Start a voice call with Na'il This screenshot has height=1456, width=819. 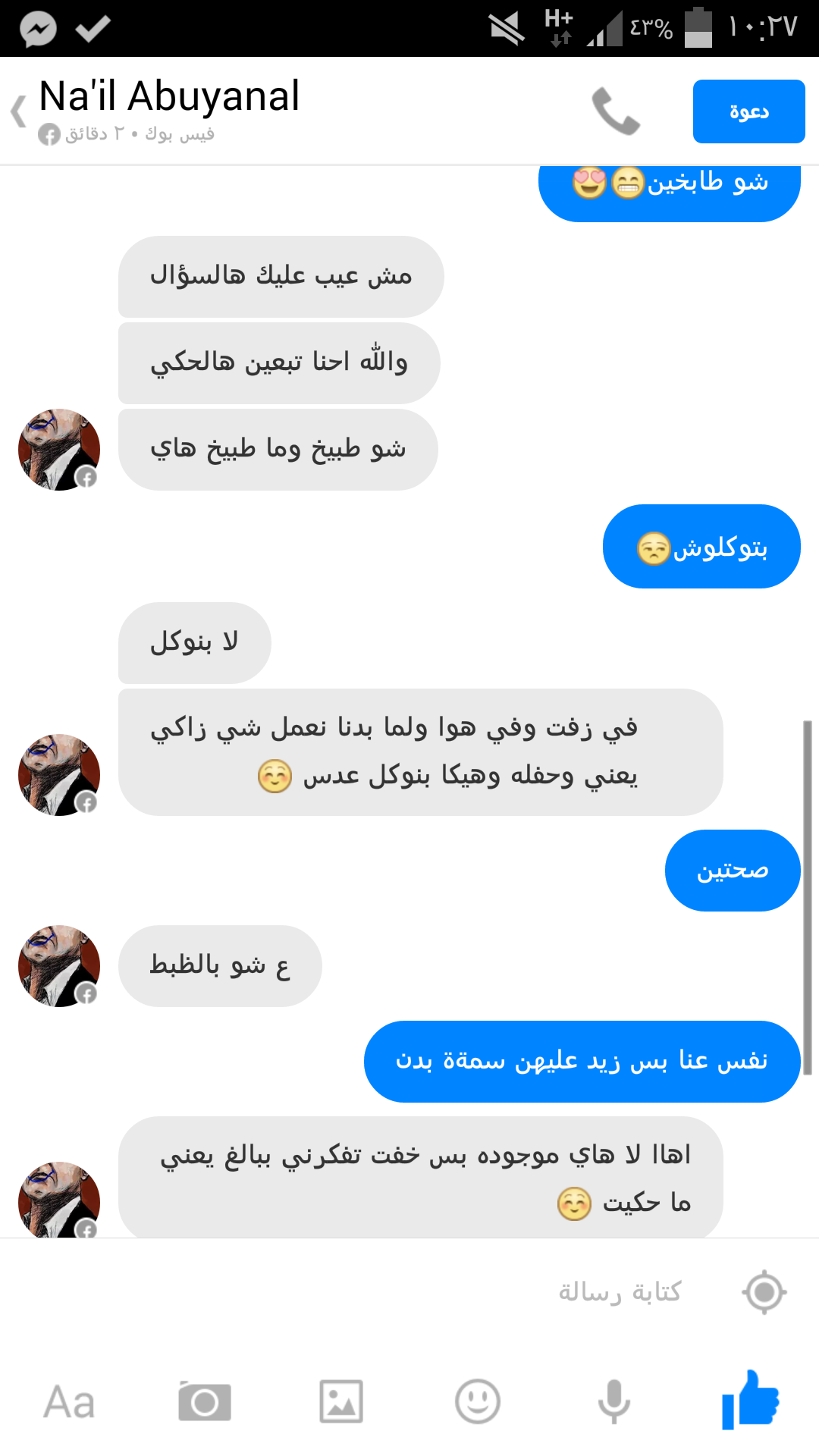point(616,111)
